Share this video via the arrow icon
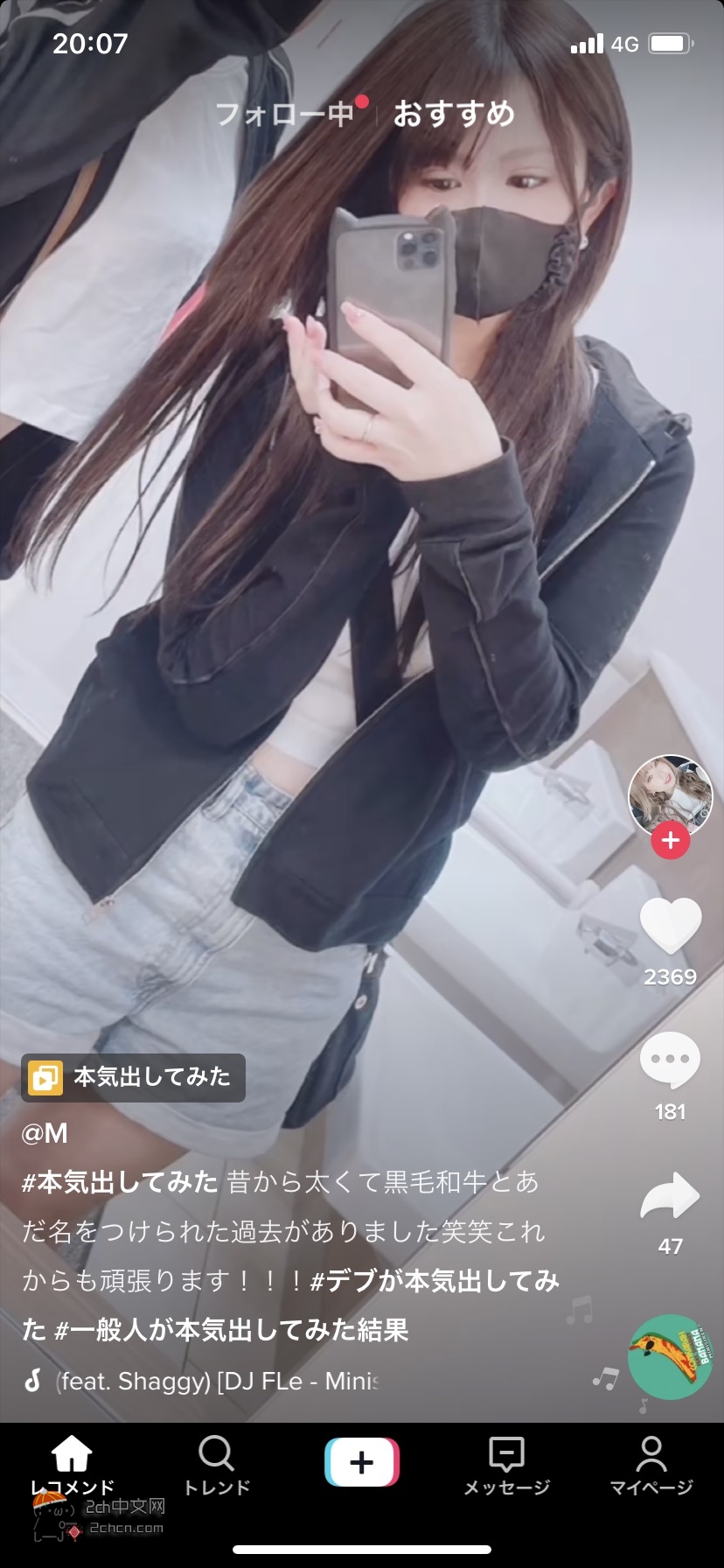This screenshot has width=724, height=1568. tap(670, 1195)
